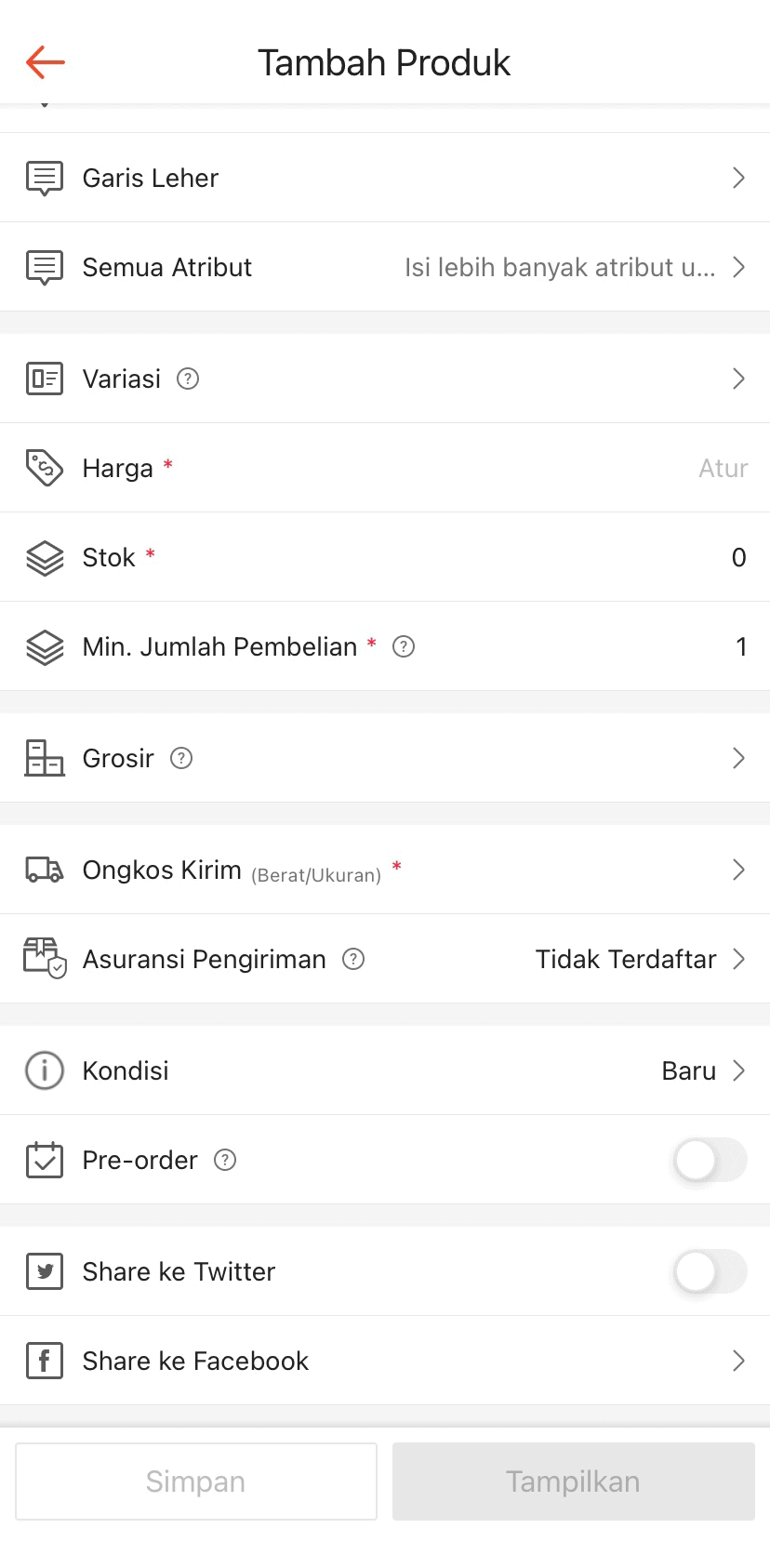Tap the Grosir wholesale icon
The image size is (770, 1568).
[x=44, y=758]
